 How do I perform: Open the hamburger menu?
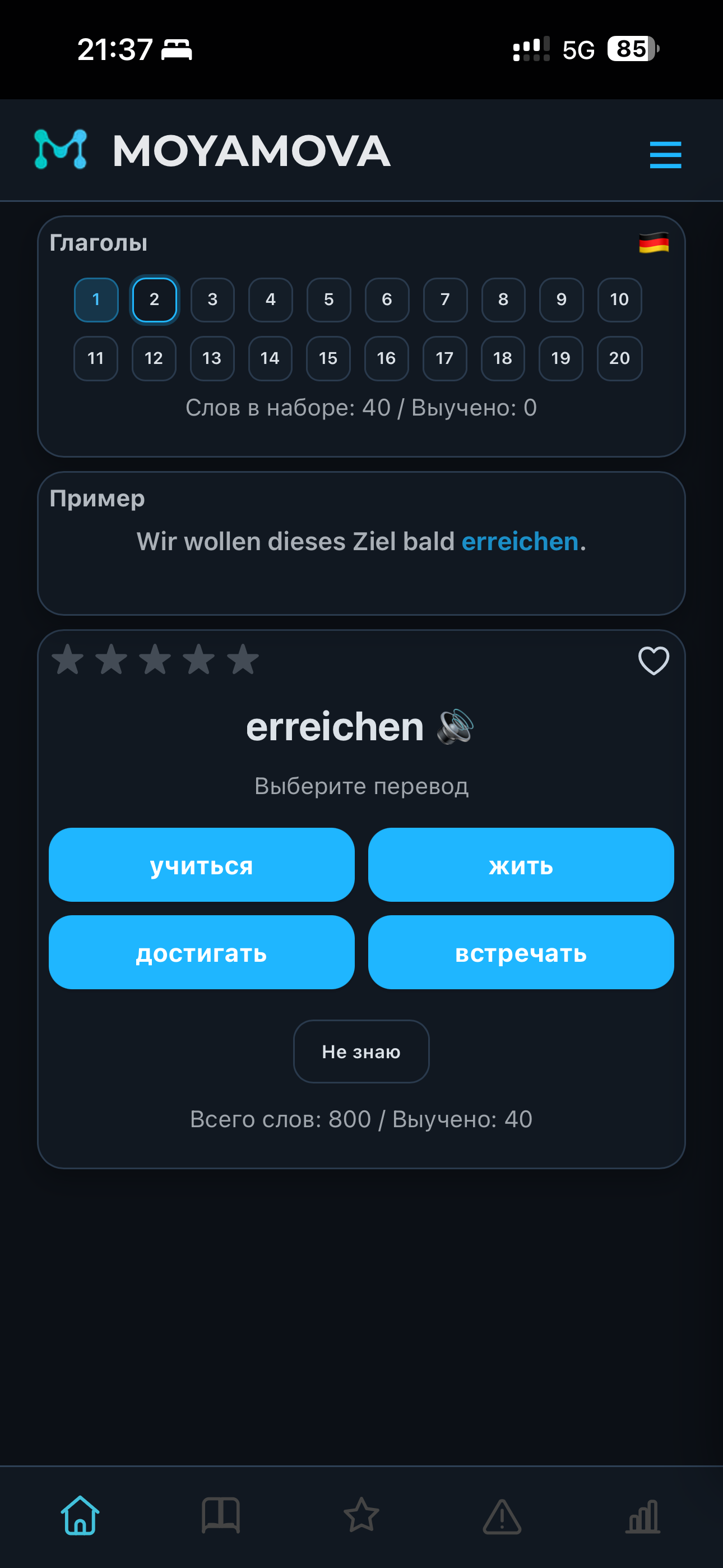[x=665, y=155]
